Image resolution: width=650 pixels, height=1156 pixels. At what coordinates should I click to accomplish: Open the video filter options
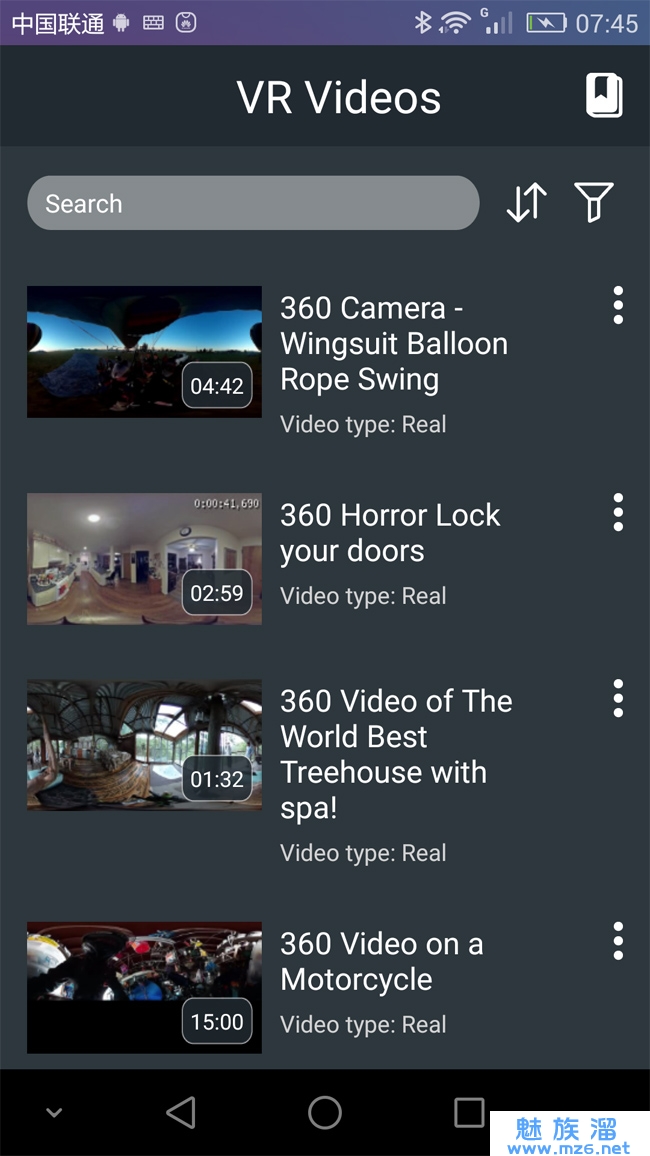[x=594, y=202]
